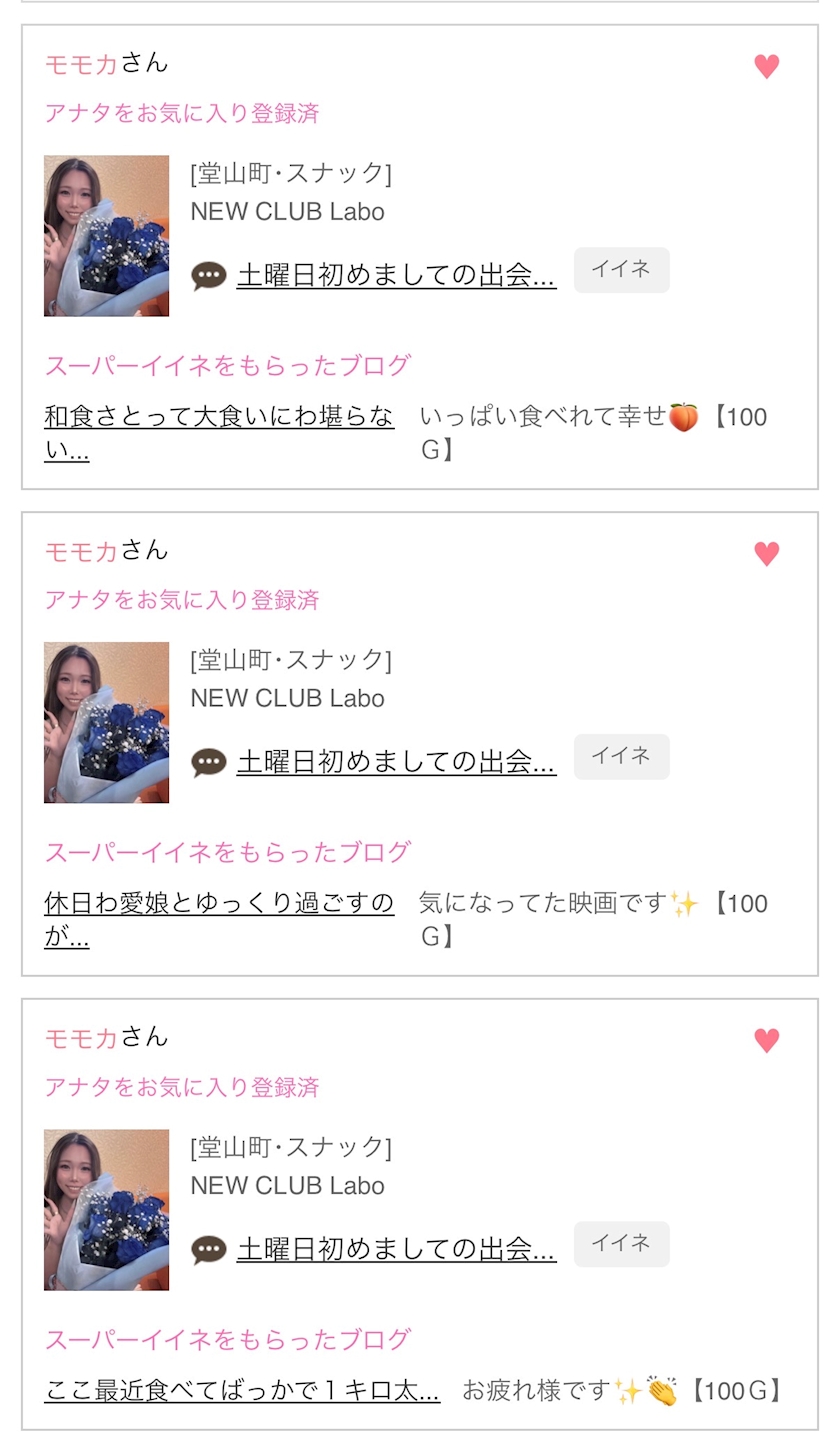The image size is (840, 1442).
Task: Open 土曜日初めましての出会 post above the 和食さとって blog
Action: [x=396, y=275]
